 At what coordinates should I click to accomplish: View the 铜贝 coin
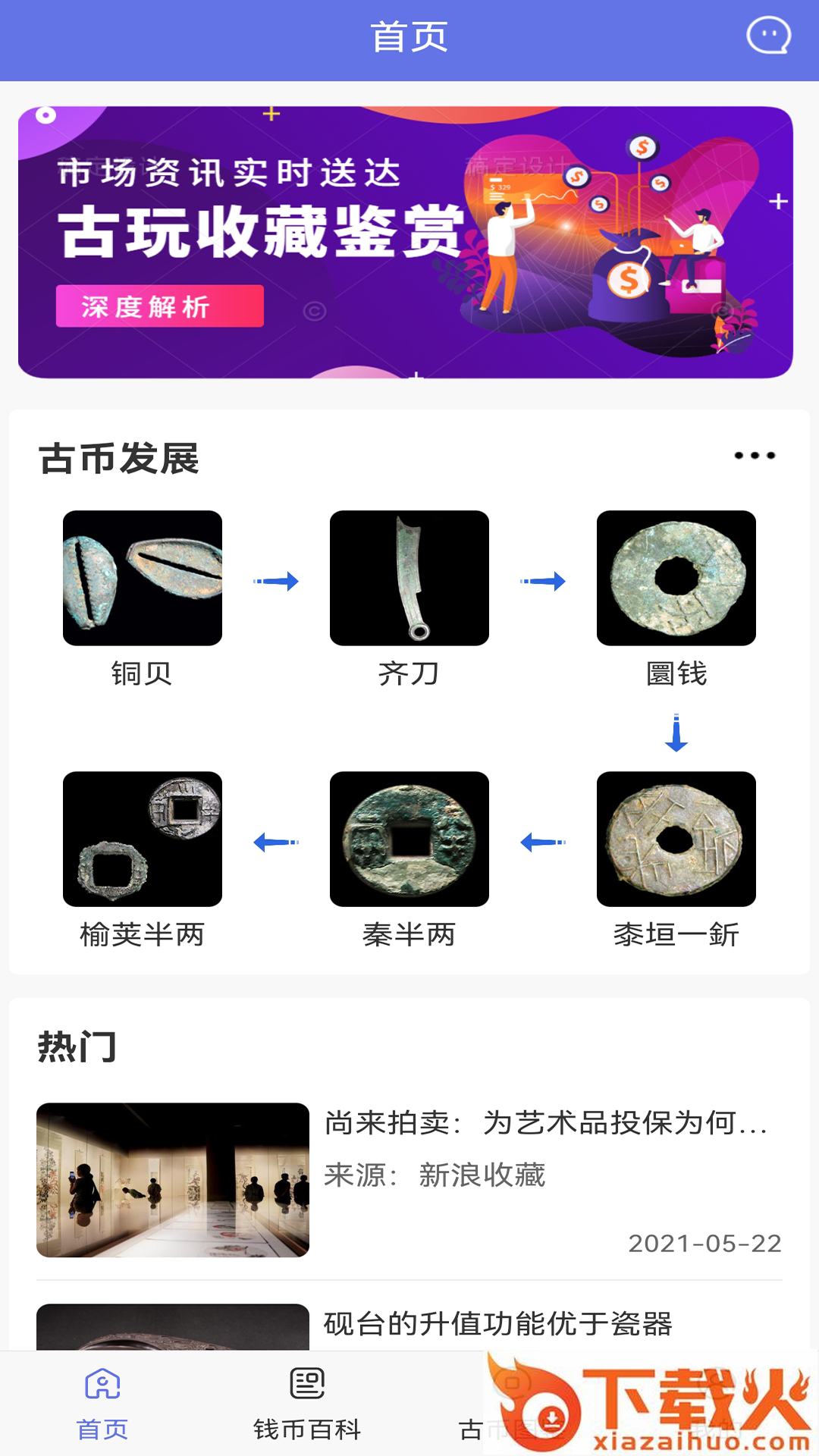click(x=143, y=579)
